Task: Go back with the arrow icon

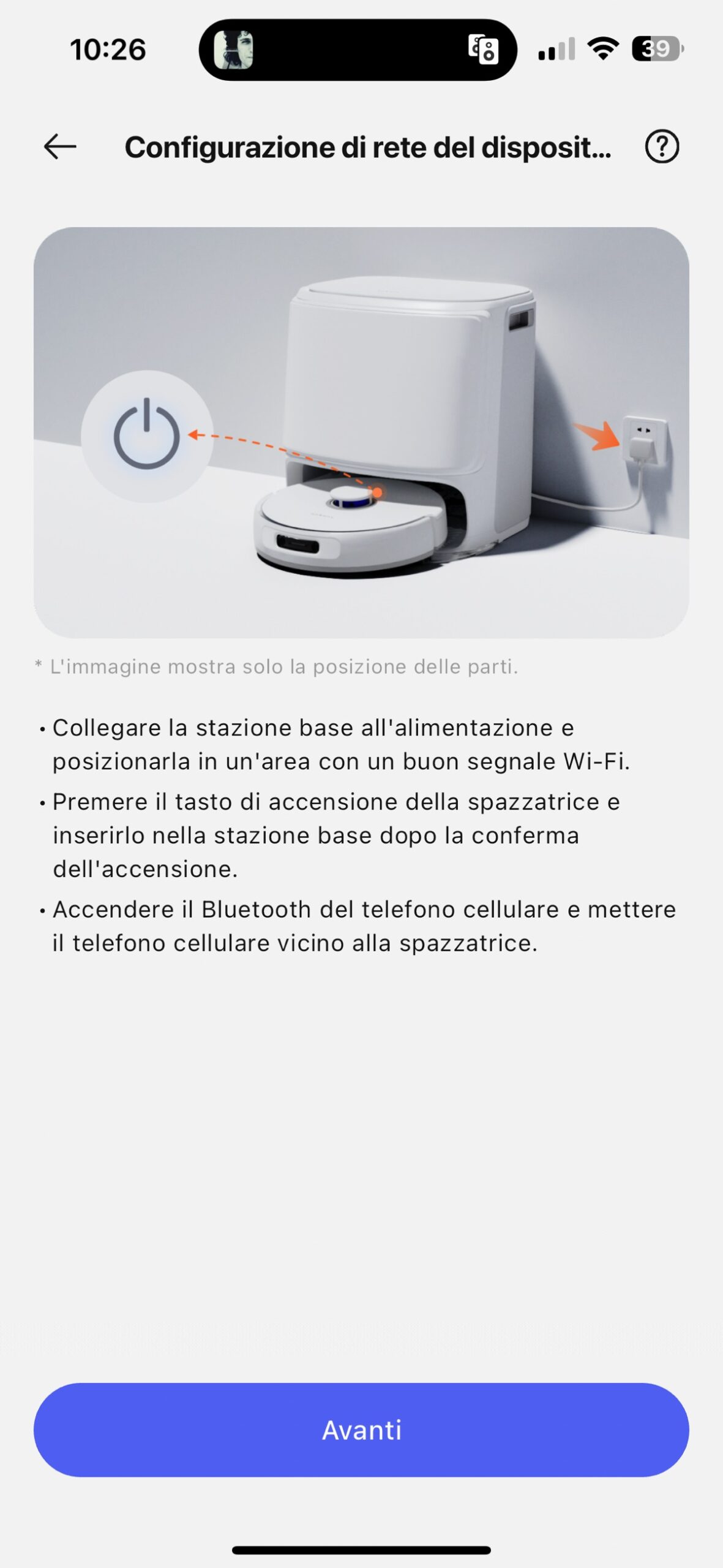Action: [60, 146]
